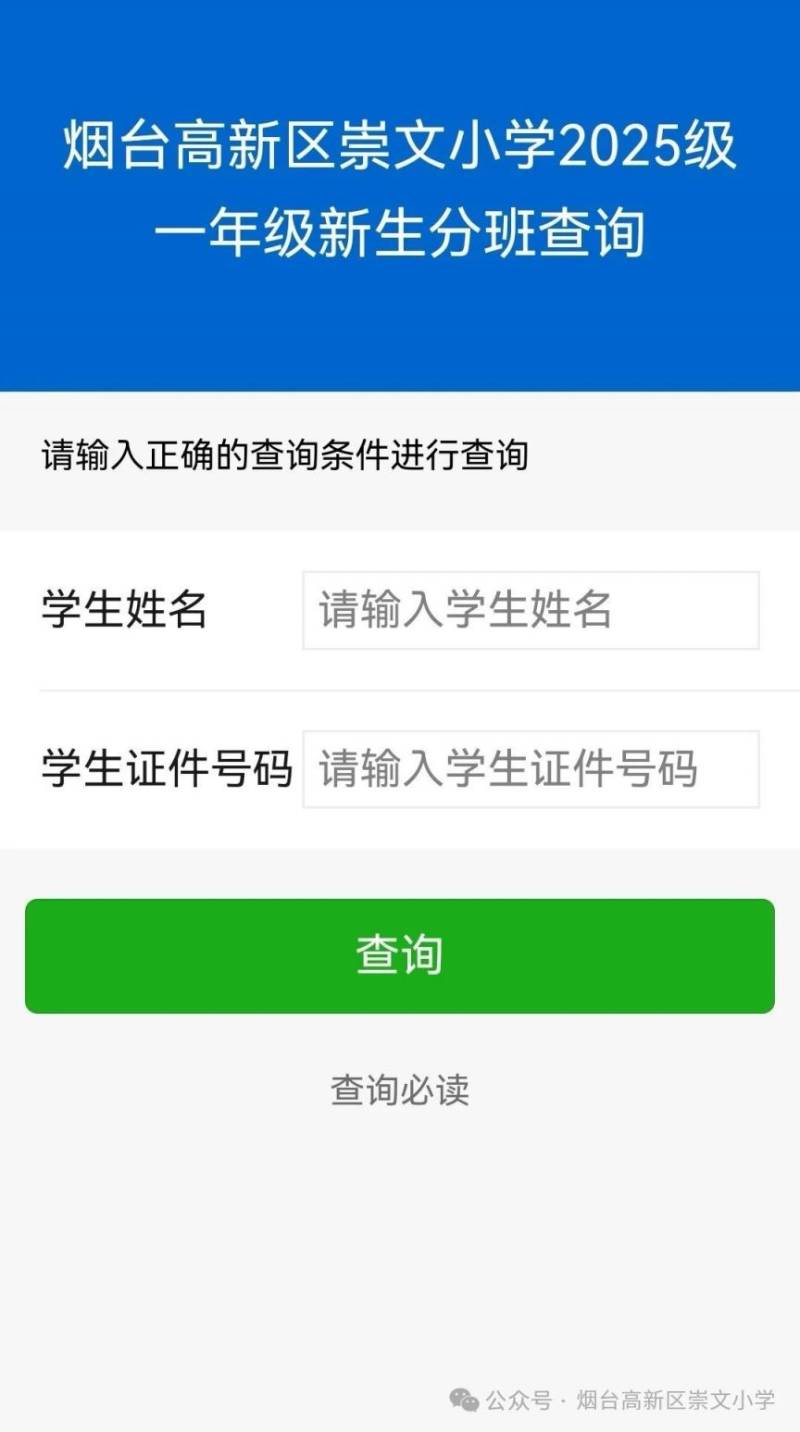Submit the form with the green 查询 button

pos(400,956)
